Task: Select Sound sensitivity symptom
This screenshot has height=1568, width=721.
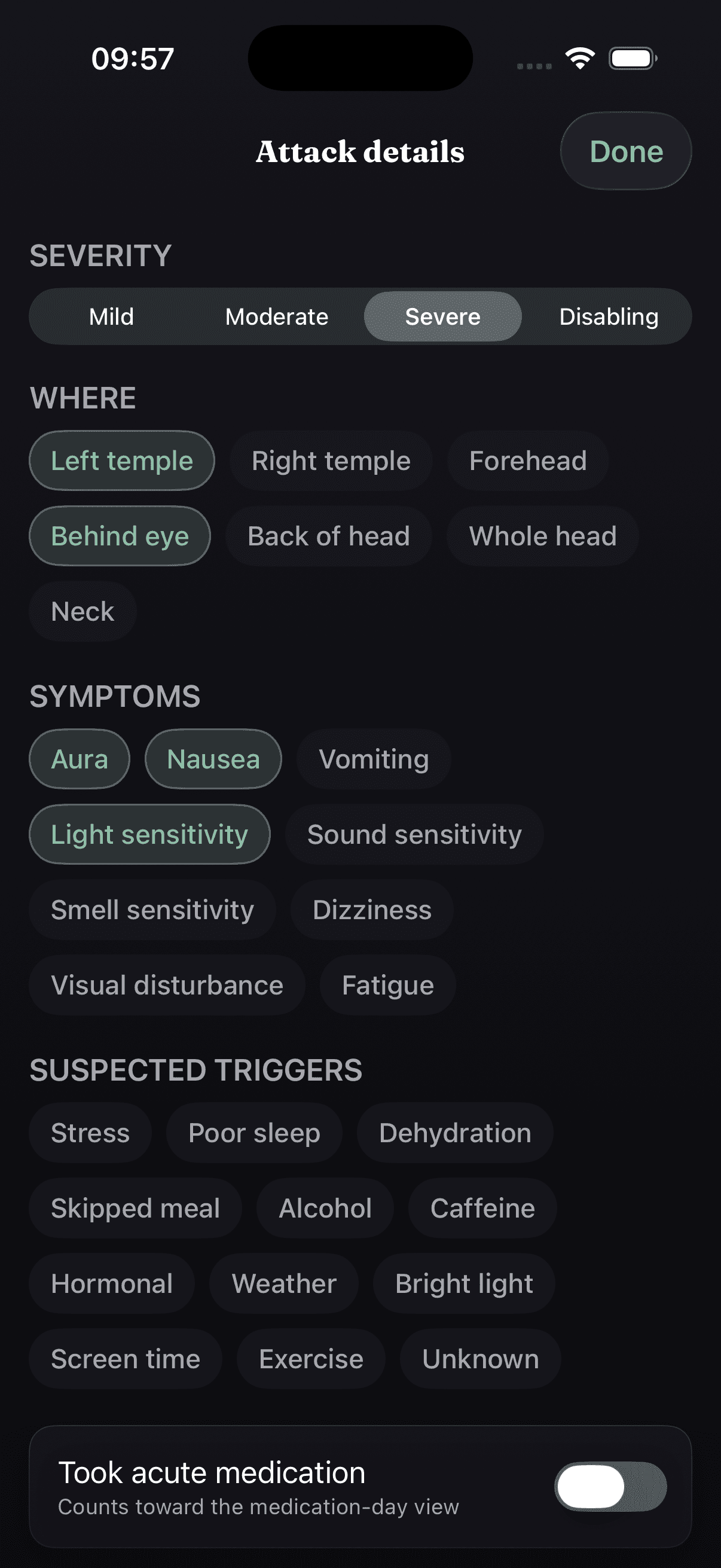Action: click(x=414, y=834)
